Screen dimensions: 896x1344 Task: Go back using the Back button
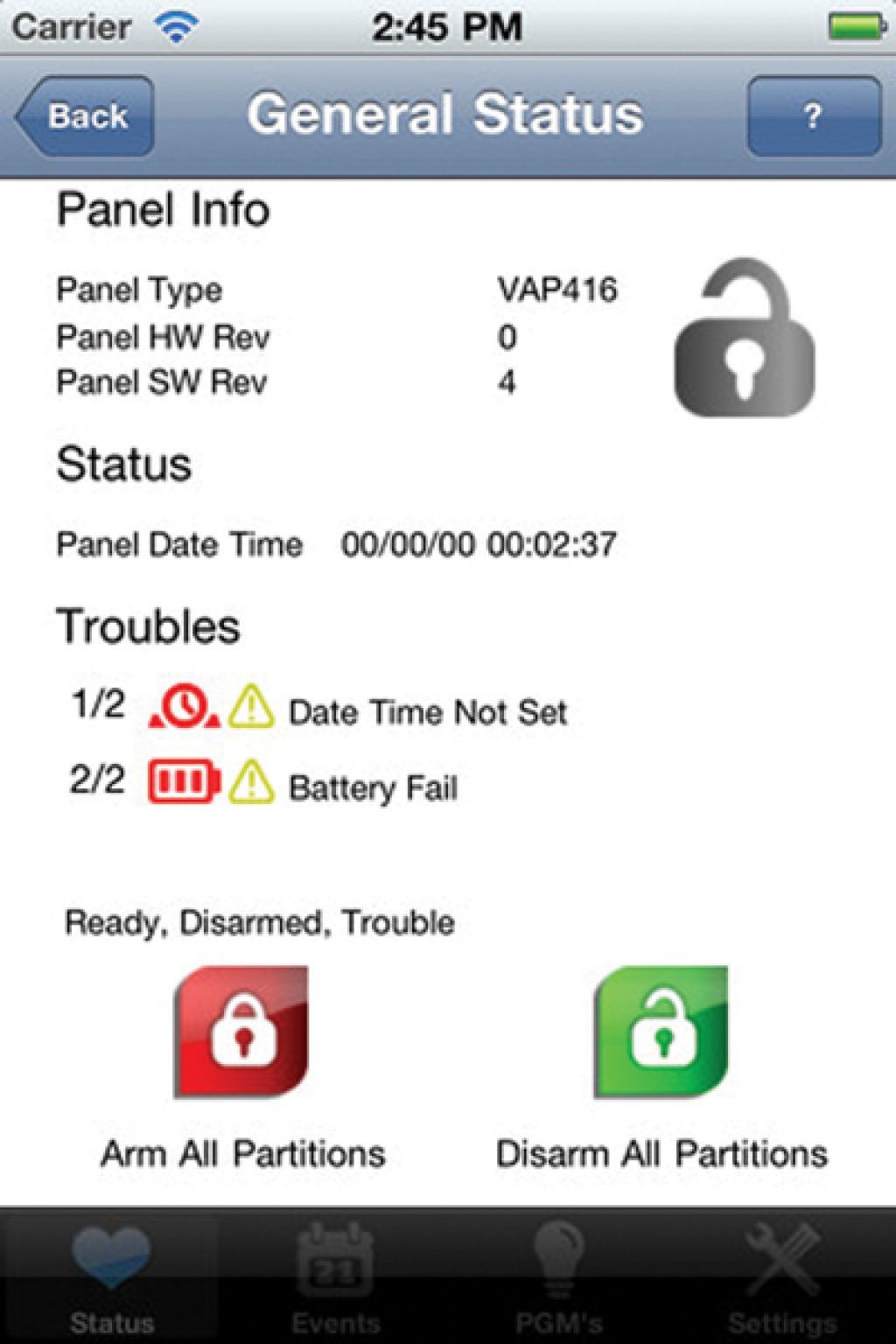85,116
